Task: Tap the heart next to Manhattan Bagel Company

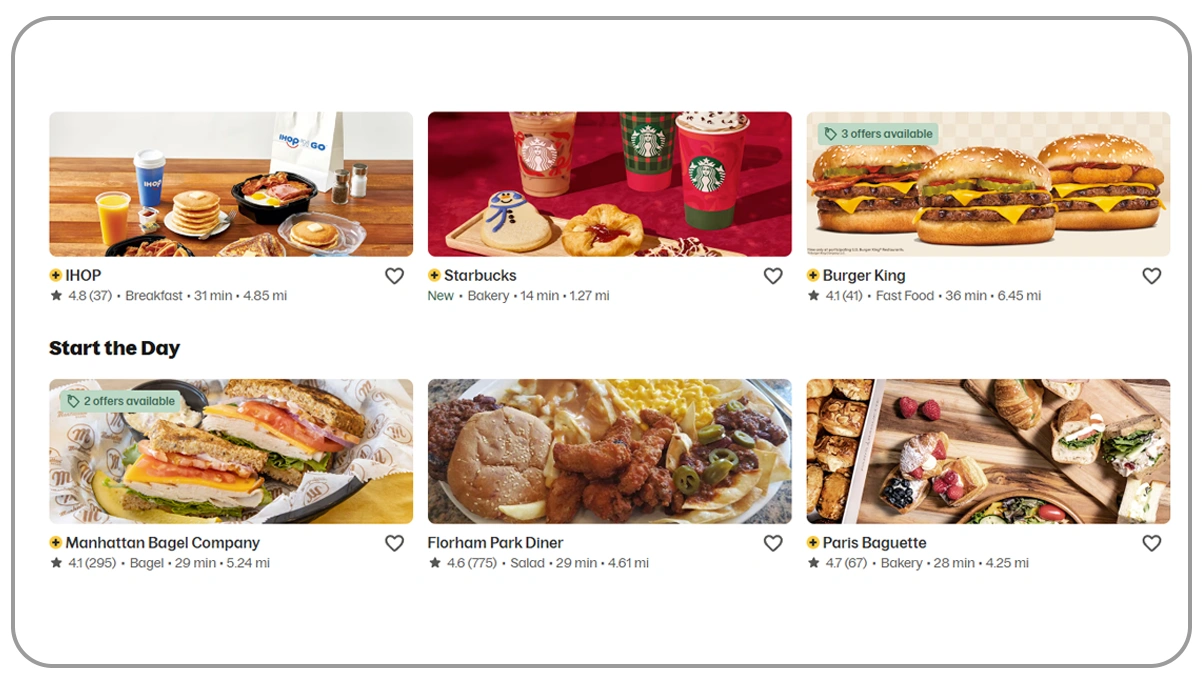Action: (394, 543)
